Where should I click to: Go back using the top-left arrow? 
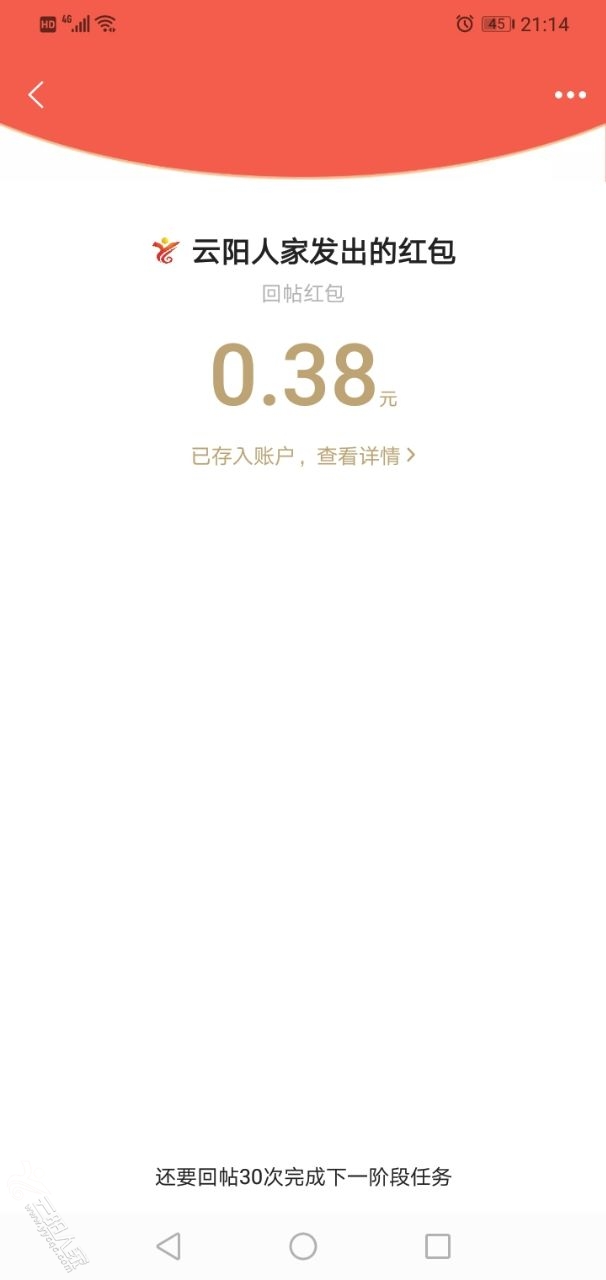click(x=36, y=95)
